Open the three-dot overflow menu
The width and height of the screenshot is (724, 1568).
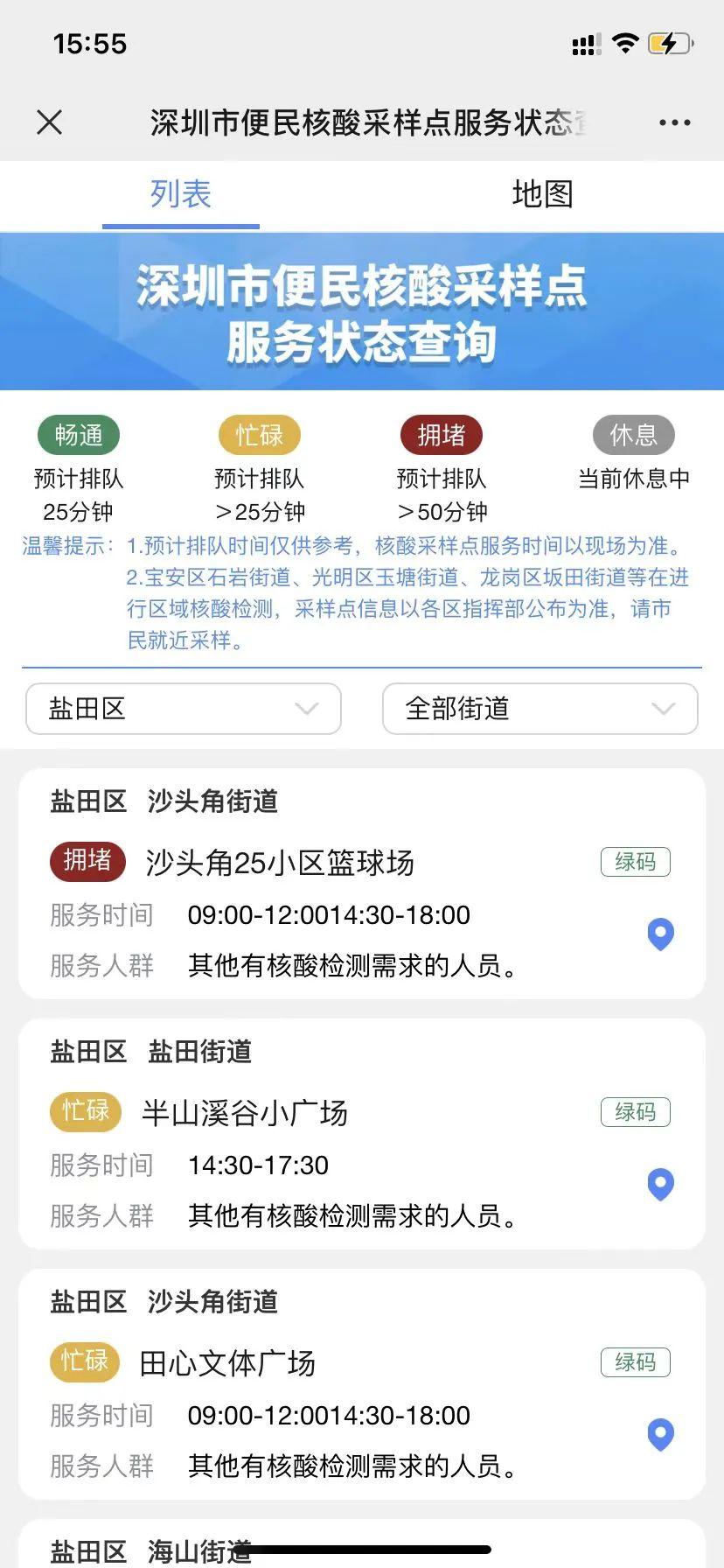click(x=674, y=122)
